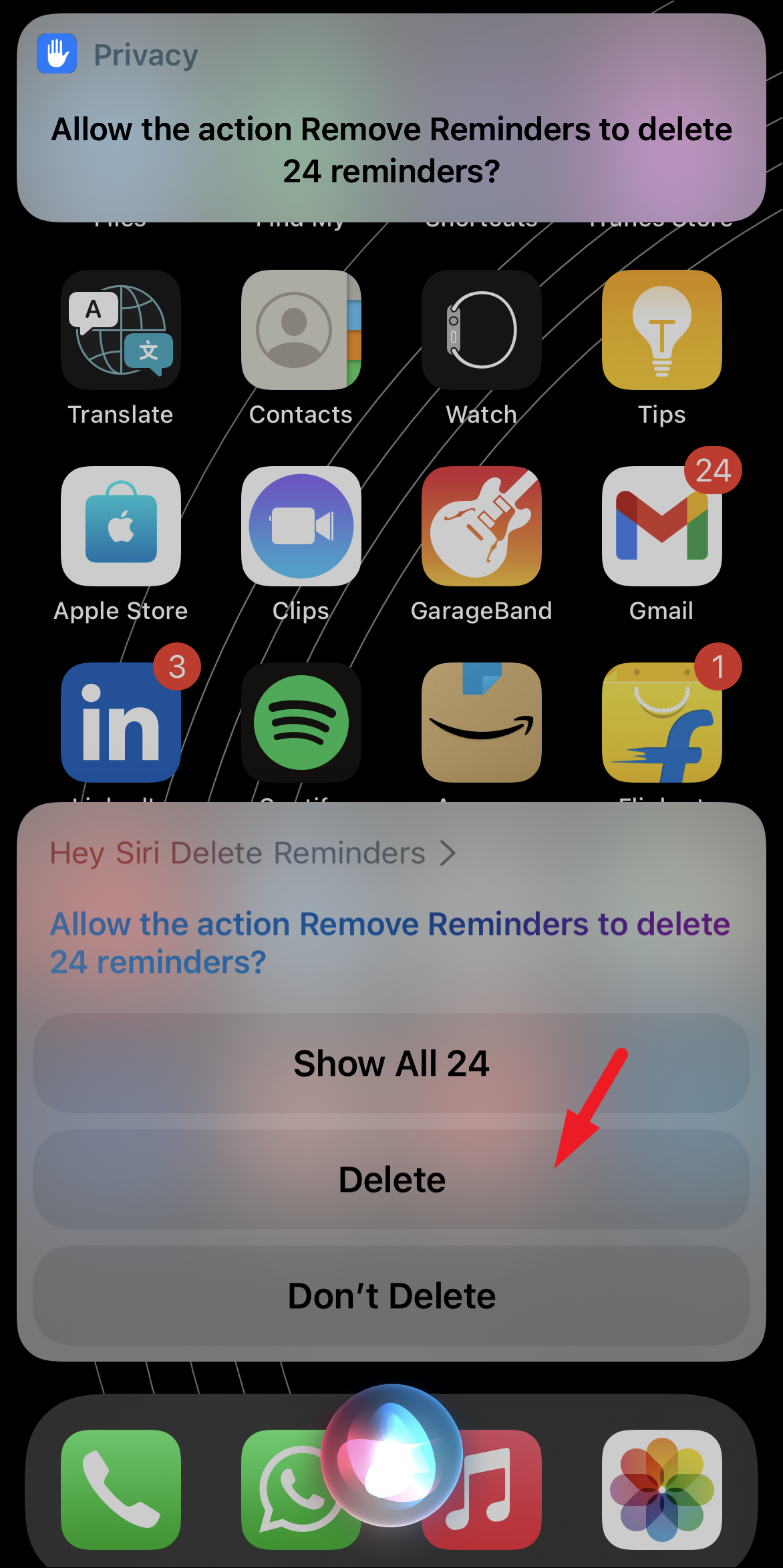783x1568 pixels.
Task: Show All 24 reminders
Action: [x=391, y=1063]
